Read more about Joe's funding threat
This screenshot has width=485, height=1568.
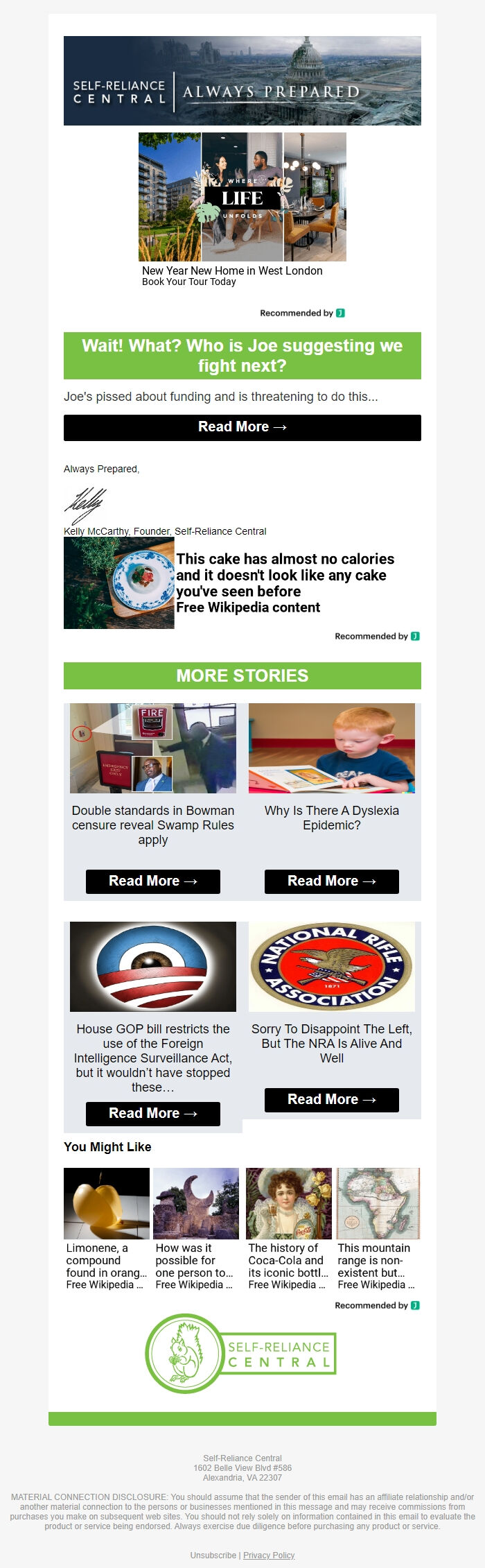click(x=242, y=427)
